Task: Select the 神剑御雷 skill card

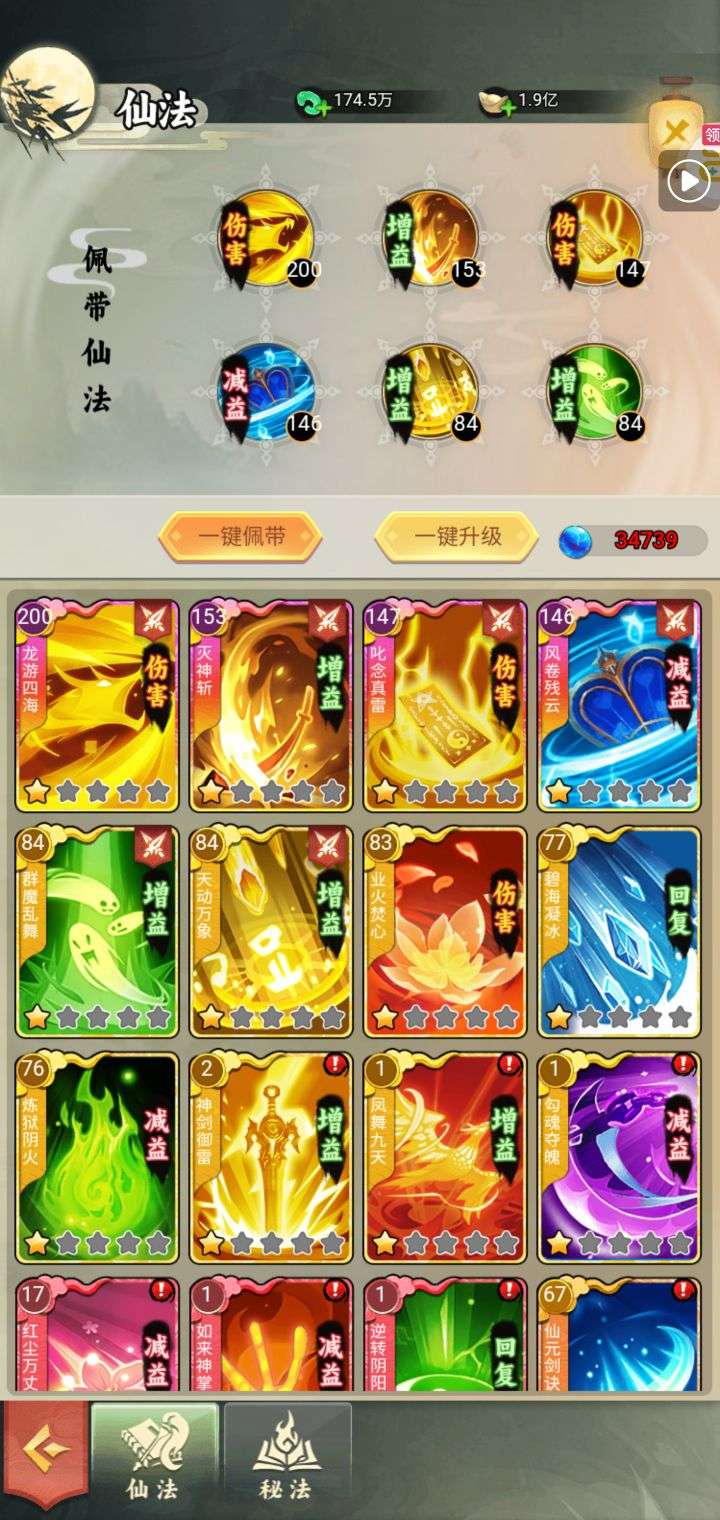Action: tap(271, 1157)
